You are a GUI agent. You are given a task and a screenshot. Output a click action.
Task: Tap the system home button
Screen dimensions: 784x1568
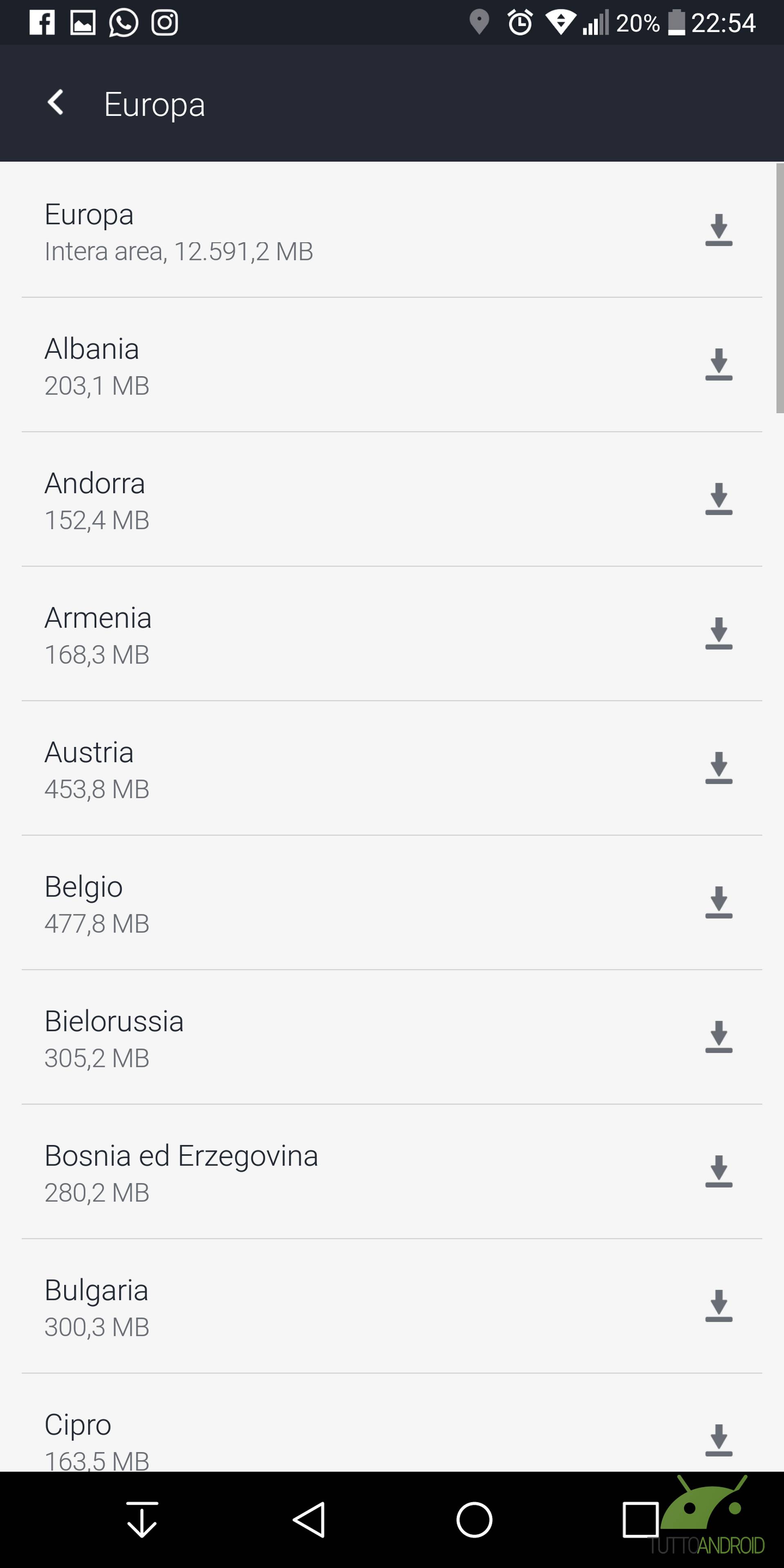click(x=474, y=1520)
